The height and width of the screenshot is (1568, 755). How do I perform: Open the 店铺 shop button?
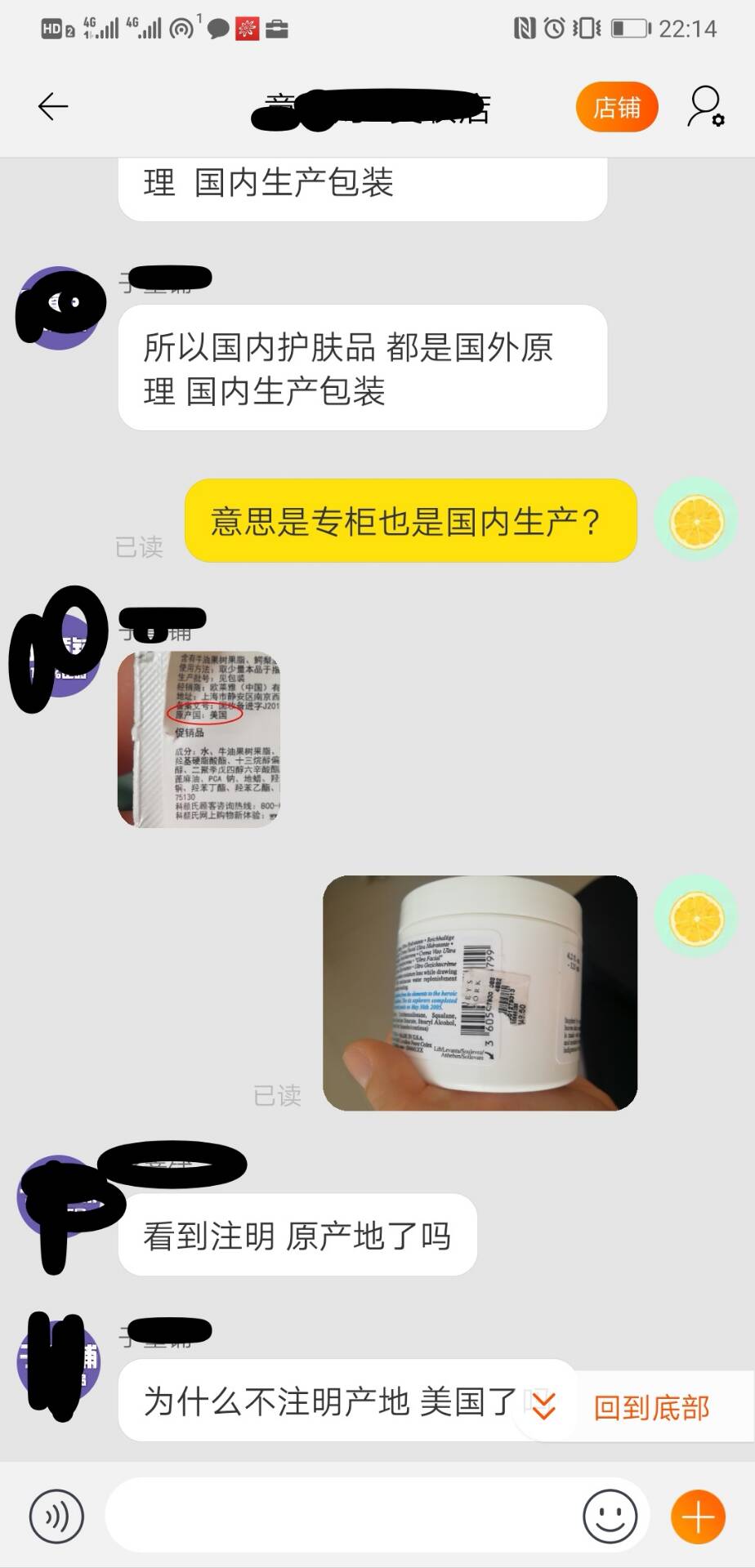tap(617, 106)
